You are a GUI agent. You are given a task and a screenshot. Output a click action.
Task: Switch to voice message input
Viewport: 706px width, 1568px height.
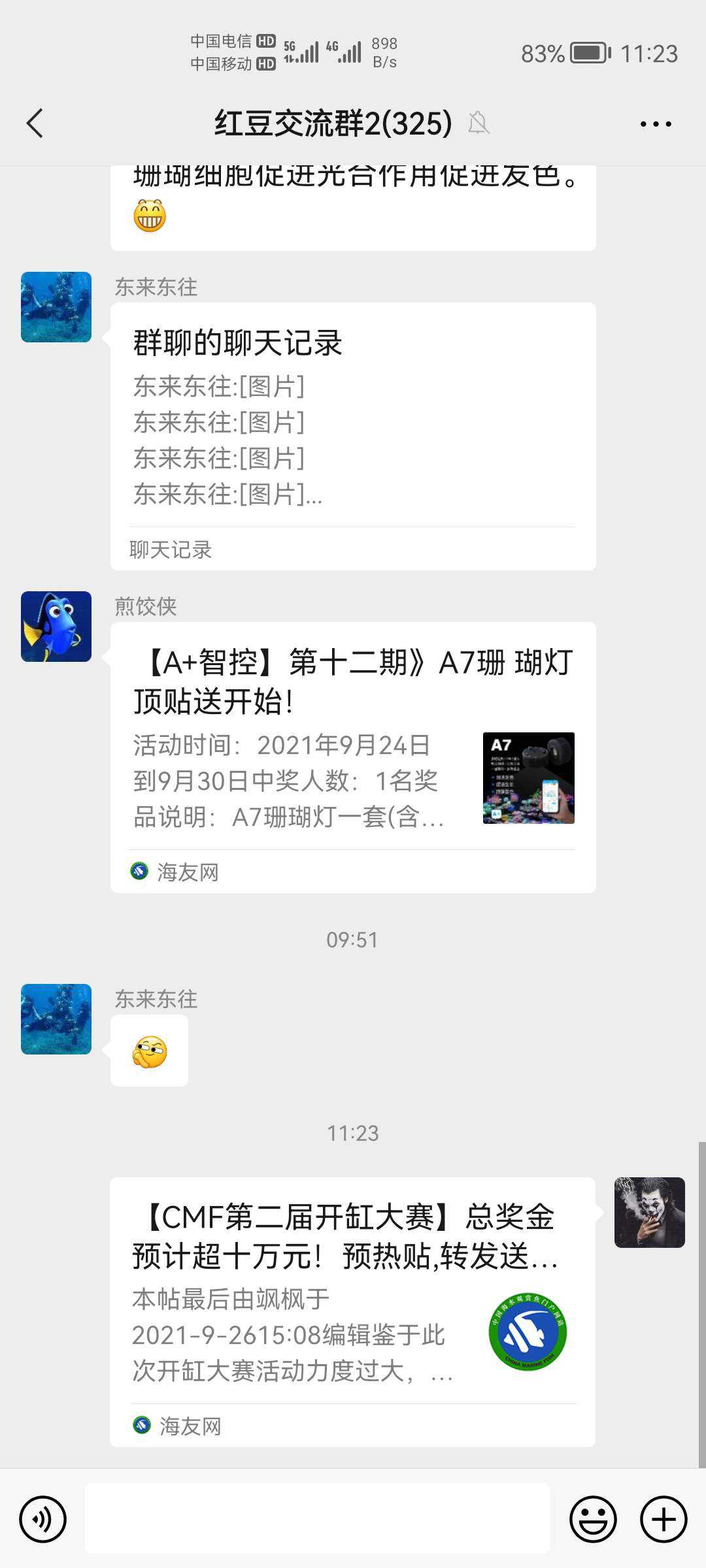43,1519
